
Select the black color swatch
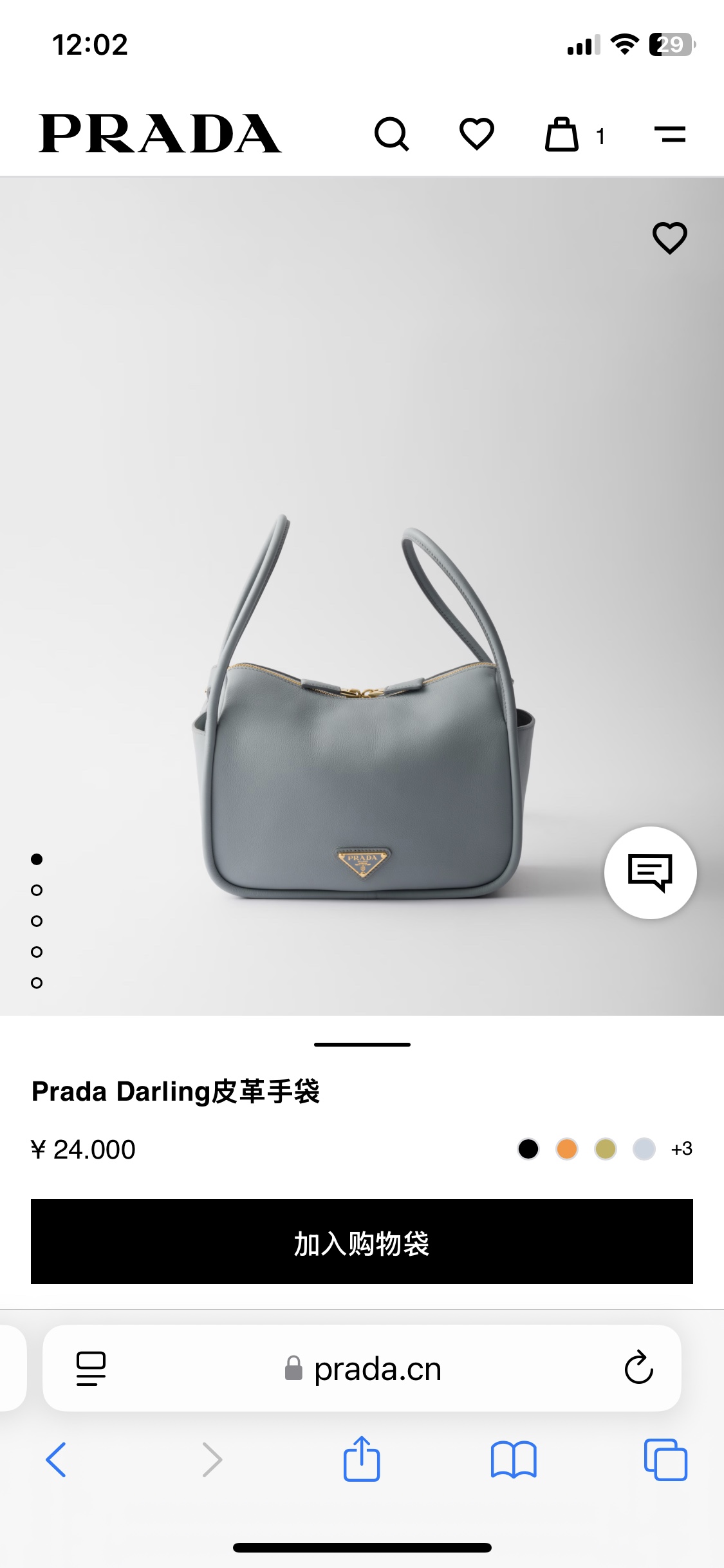(528, 1149)
